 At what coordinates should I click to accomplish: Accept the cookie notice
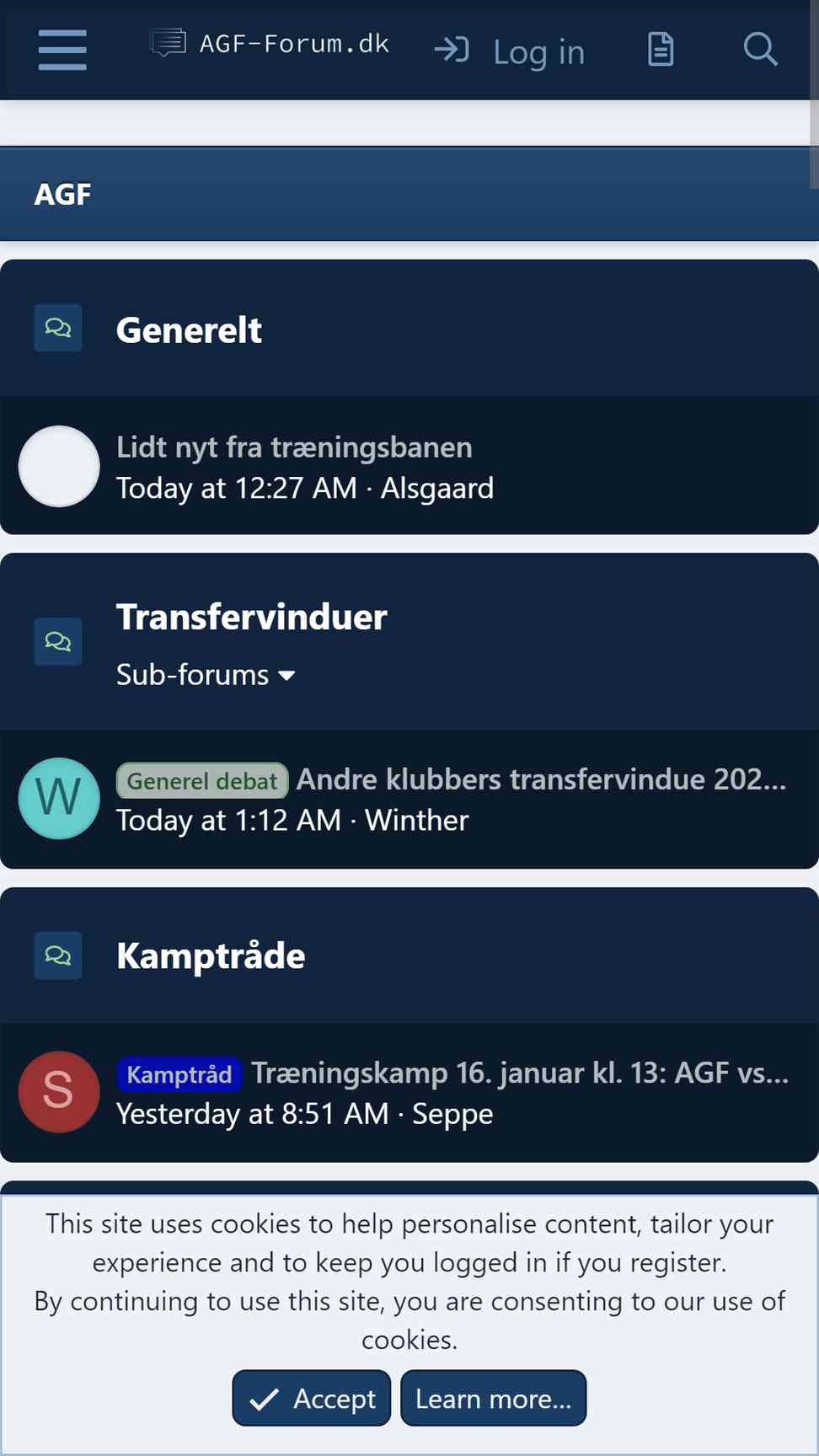[x=312, y=1398]
